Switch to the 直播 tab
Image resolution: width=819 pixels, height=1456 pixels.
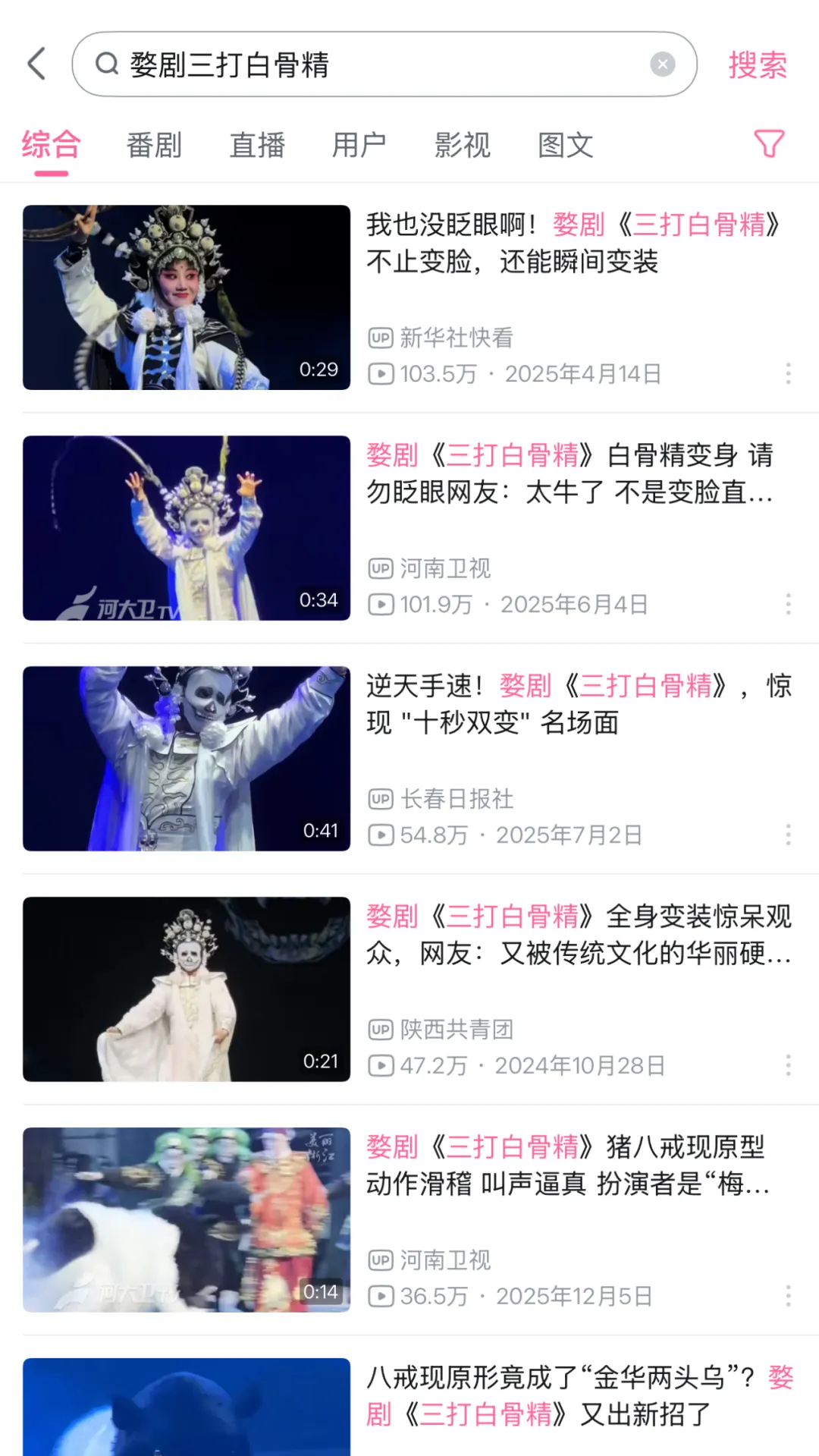257,145
